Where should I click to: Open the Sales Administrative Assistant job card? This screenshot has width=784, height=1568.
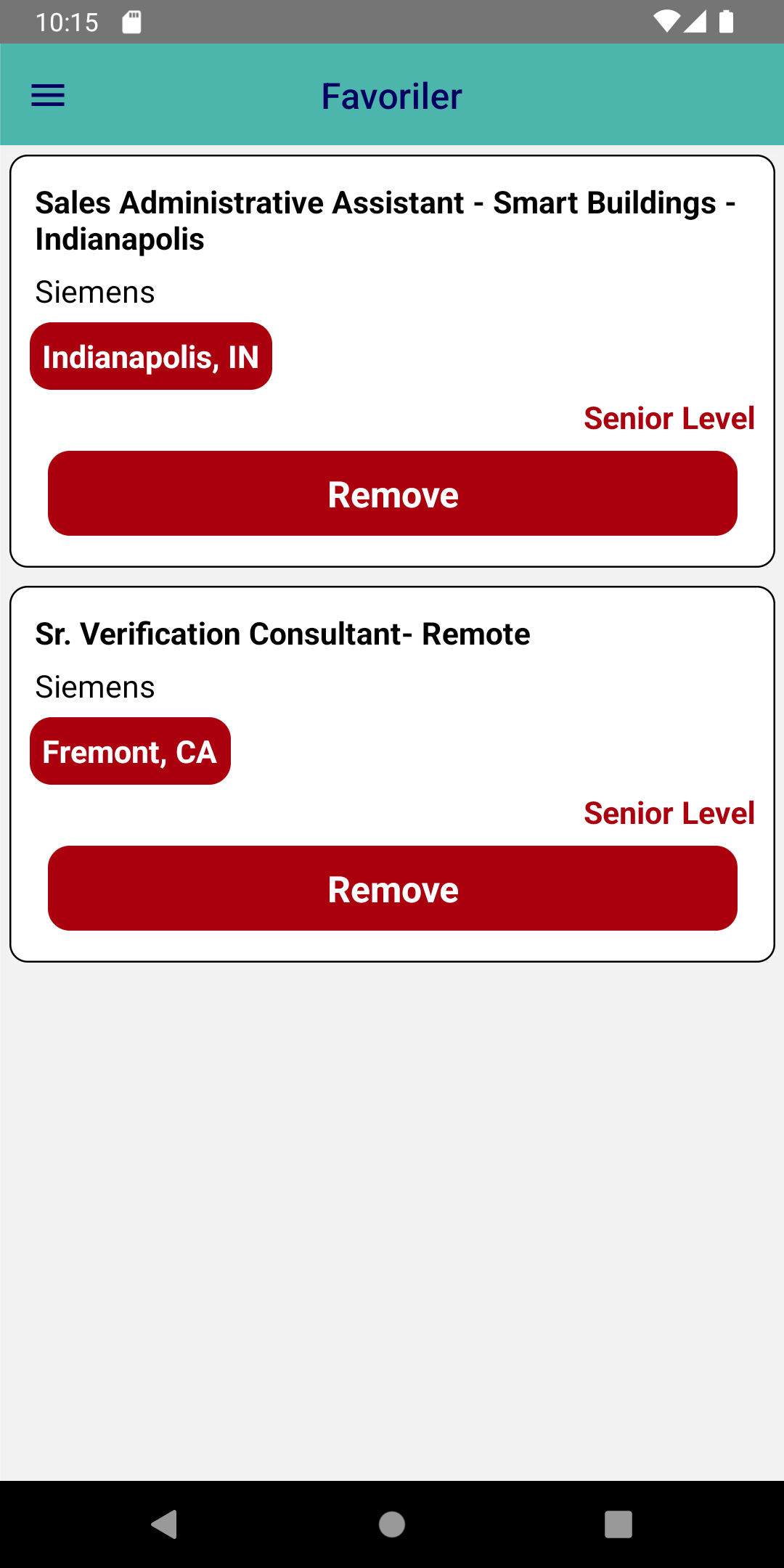(x=385, y=221)
